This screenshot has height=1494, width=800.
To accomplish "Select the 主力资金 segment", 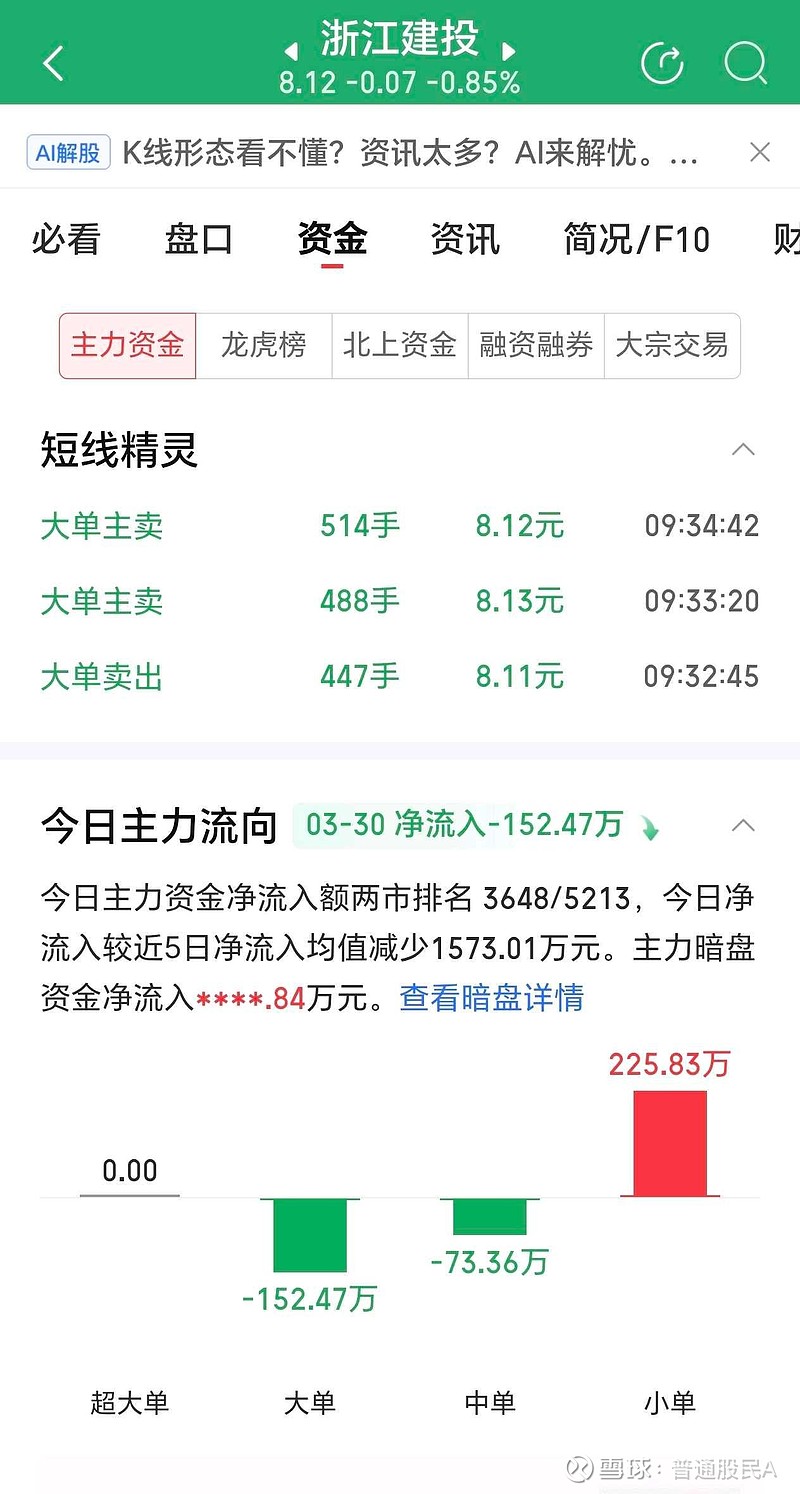I will 127,346.
